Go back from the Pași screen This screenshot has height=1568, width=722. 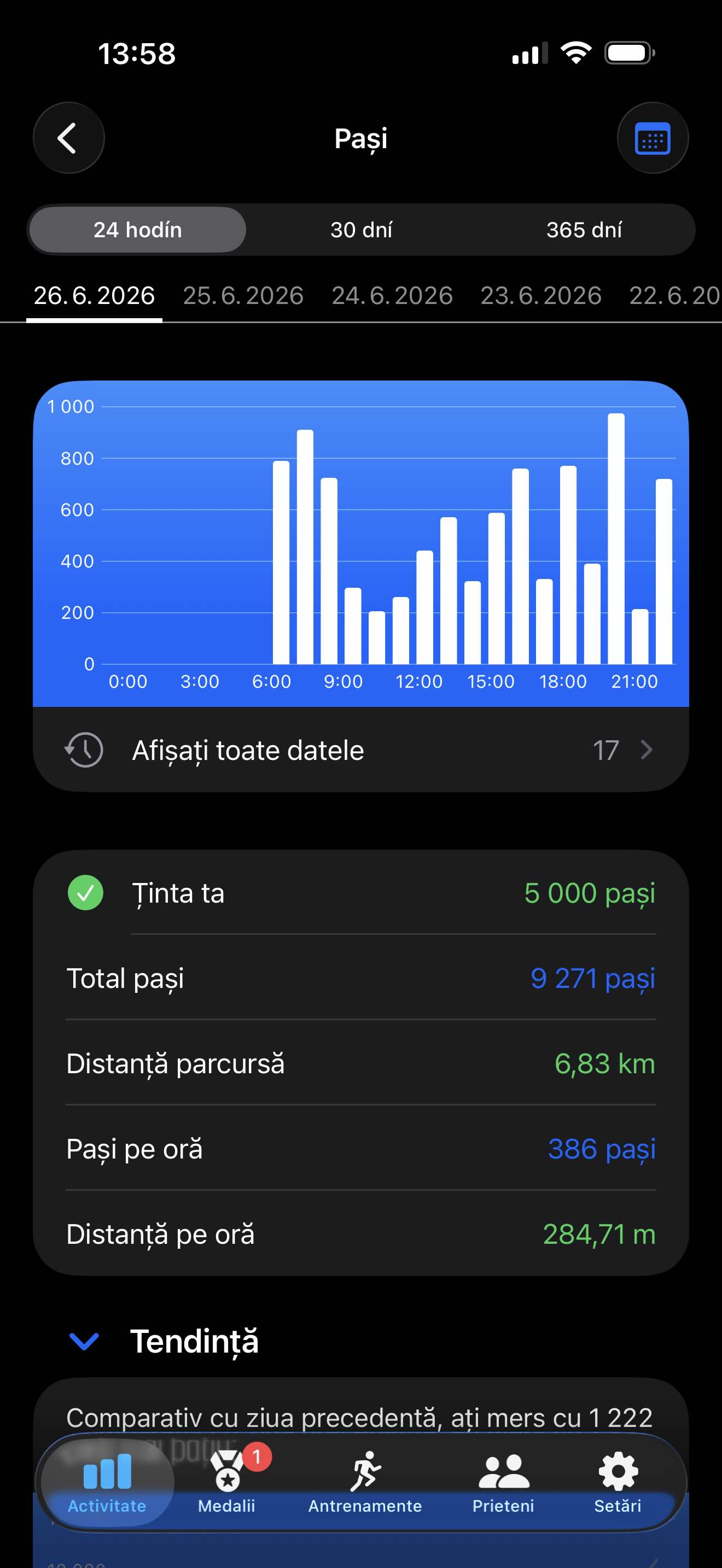(x=68, y=138)
